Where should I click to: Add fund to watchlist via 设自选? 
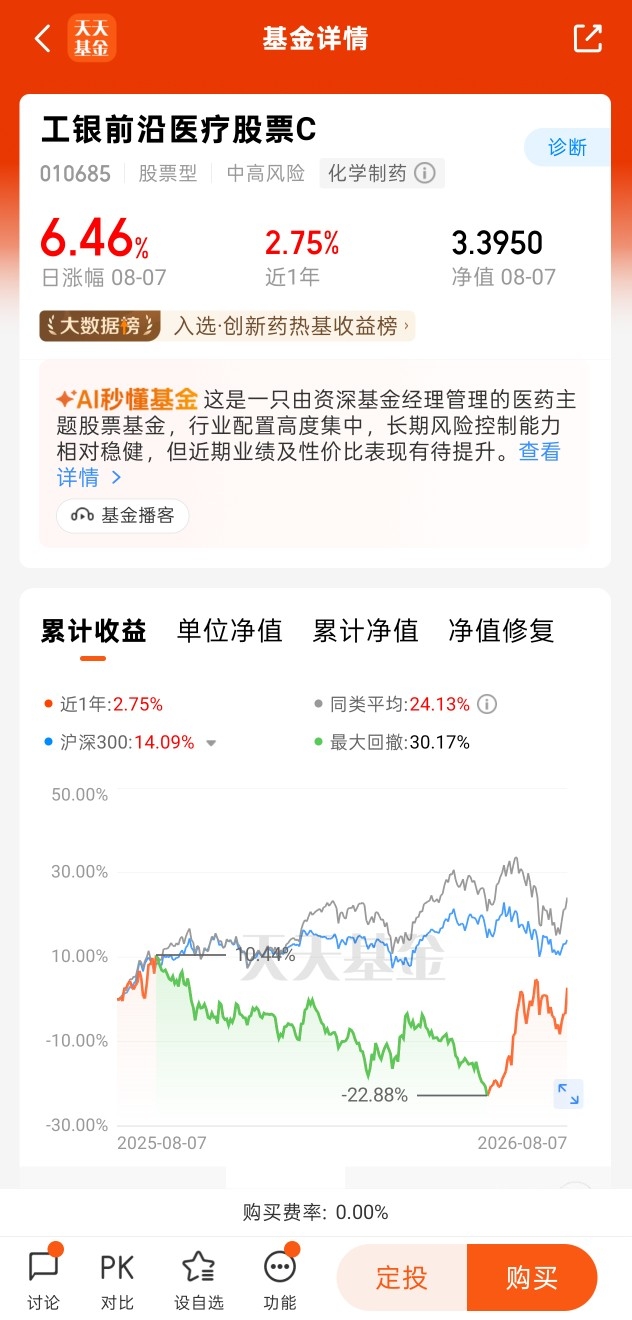[x=199, y=1278]
